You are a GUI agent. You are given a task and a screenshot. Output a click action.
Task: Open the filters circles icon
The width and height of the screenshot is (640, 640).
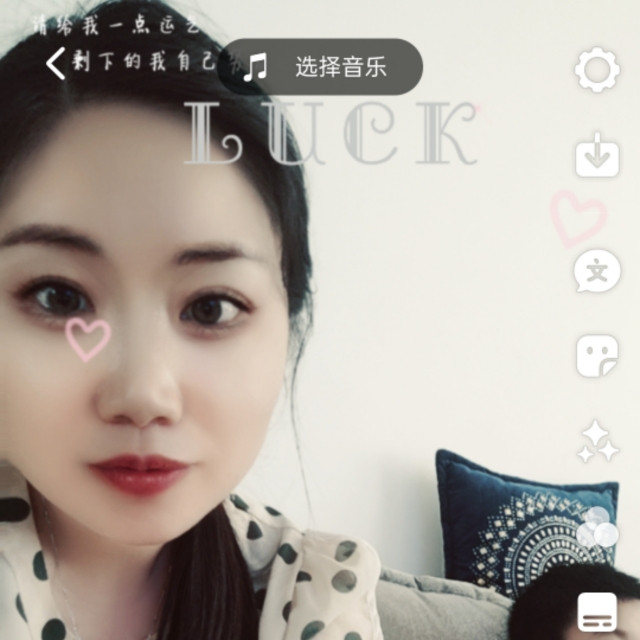click(x=597, y=527)
